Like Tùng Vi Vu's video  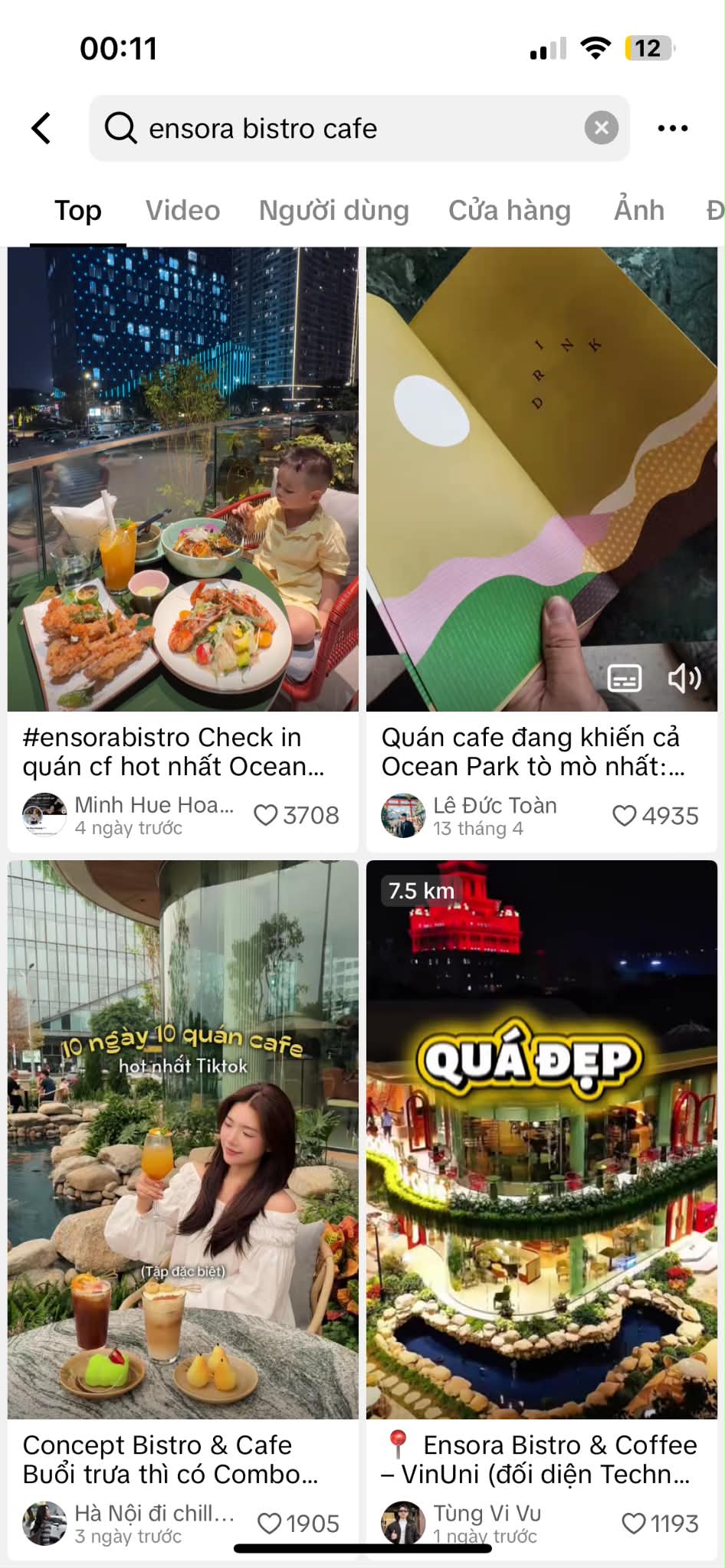click(x=633, y=1524)
